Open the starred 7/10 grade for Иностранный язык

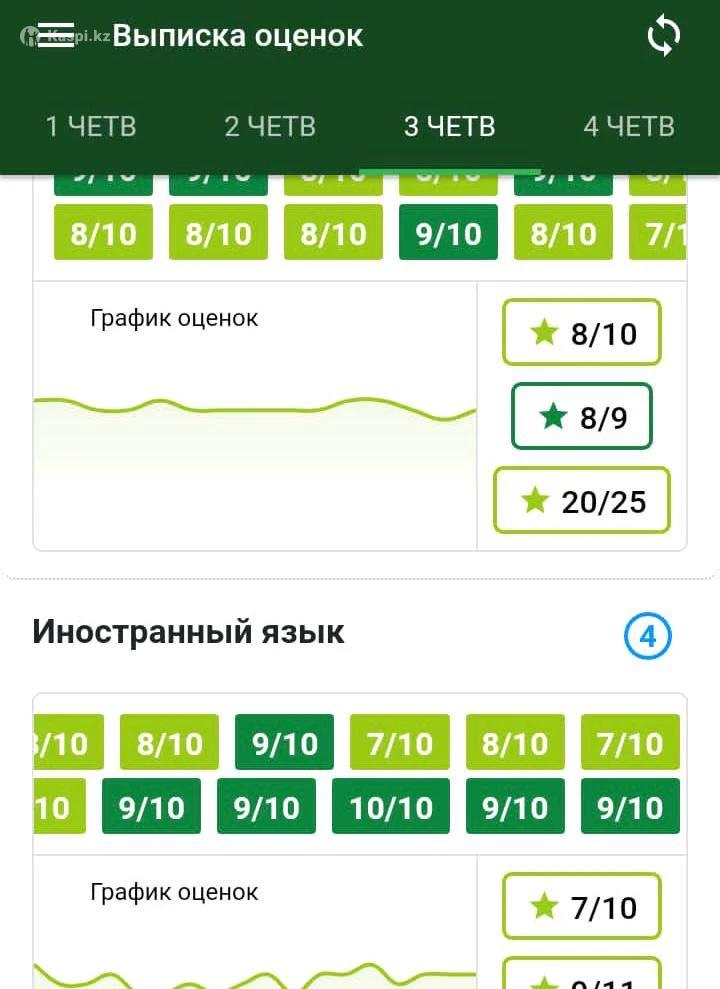pyautogui.click(x=582, y=906)
